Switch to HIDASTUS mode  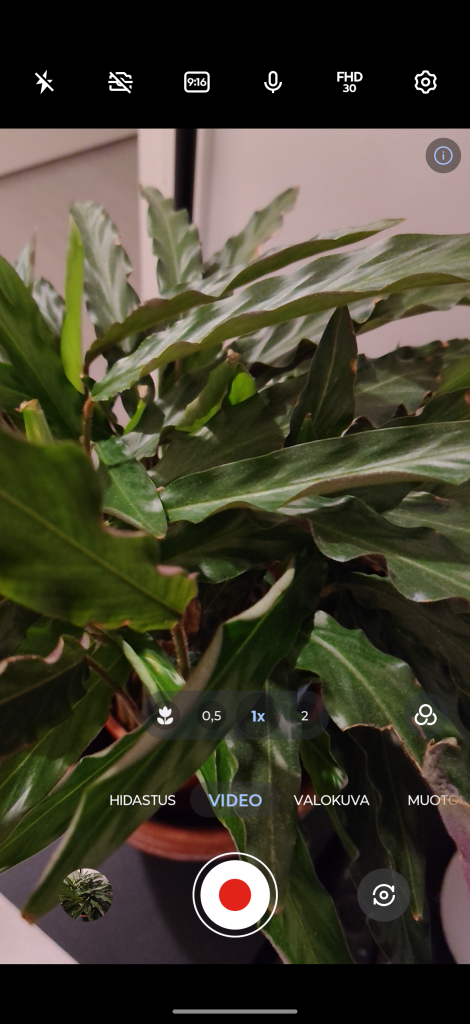coord(142,801)
